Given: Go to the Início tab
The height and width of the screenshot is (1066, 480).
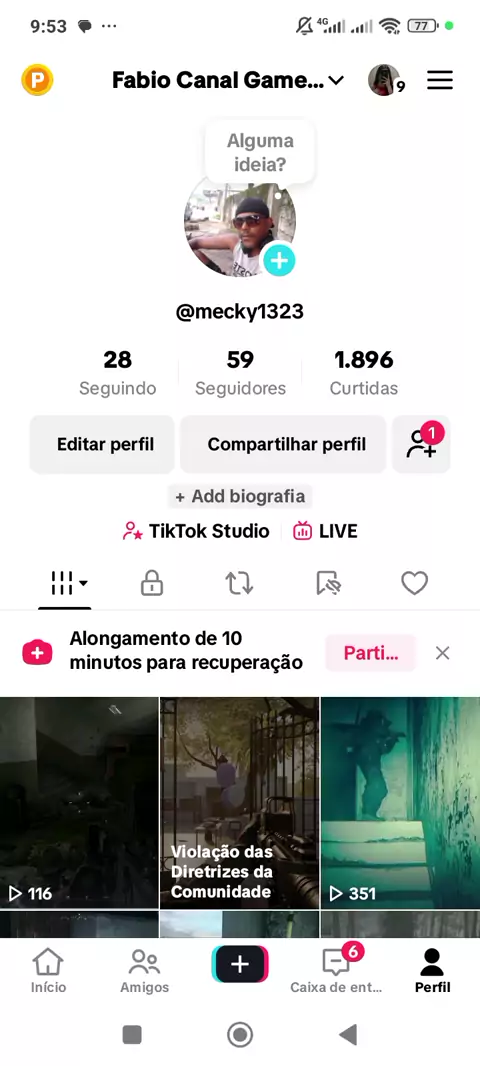Looking at the screenshot, I should pyautogui.click(x=48, y=971).
